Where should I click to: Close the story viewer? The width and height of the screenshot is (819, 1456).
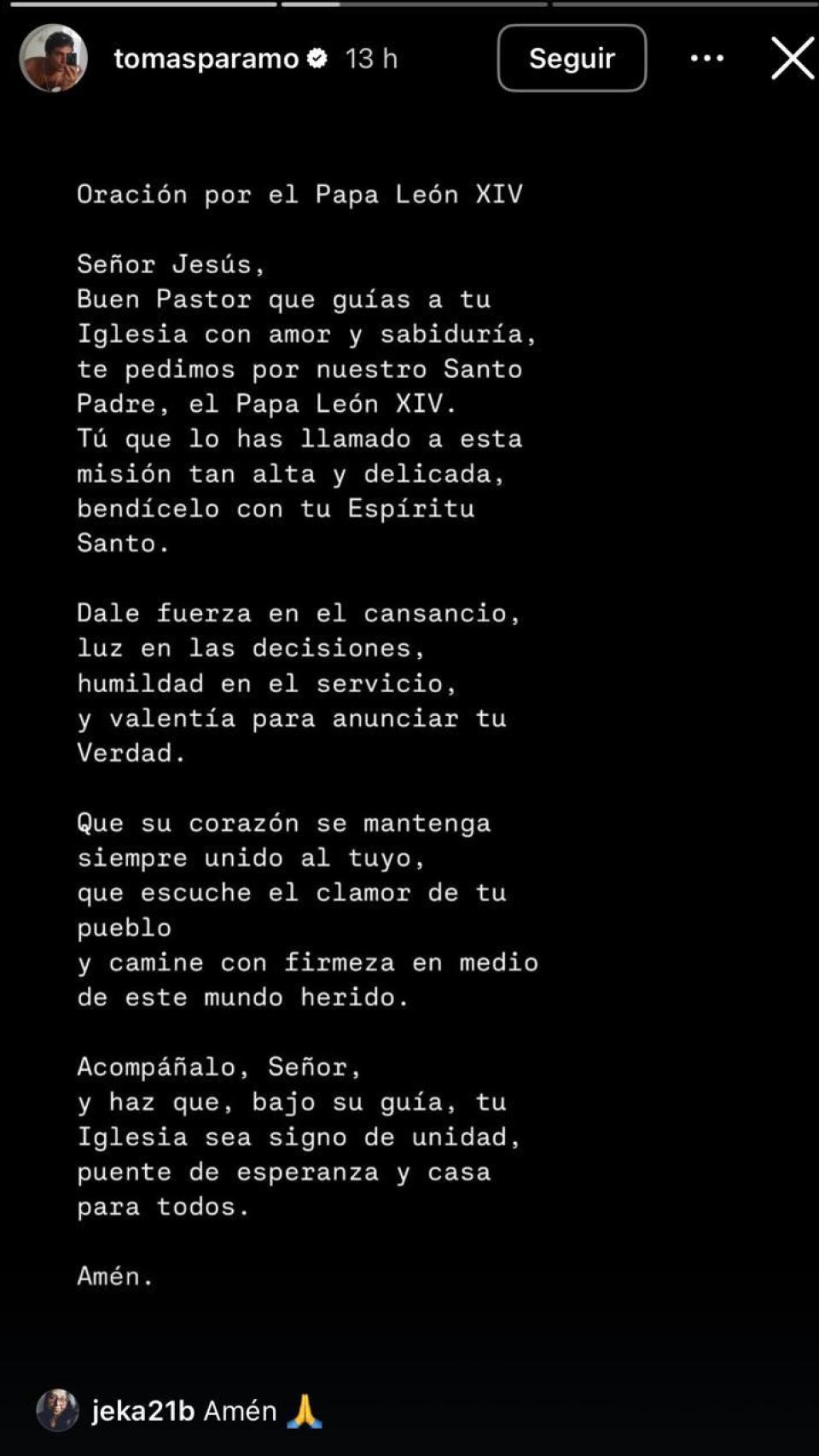[793, 58]
